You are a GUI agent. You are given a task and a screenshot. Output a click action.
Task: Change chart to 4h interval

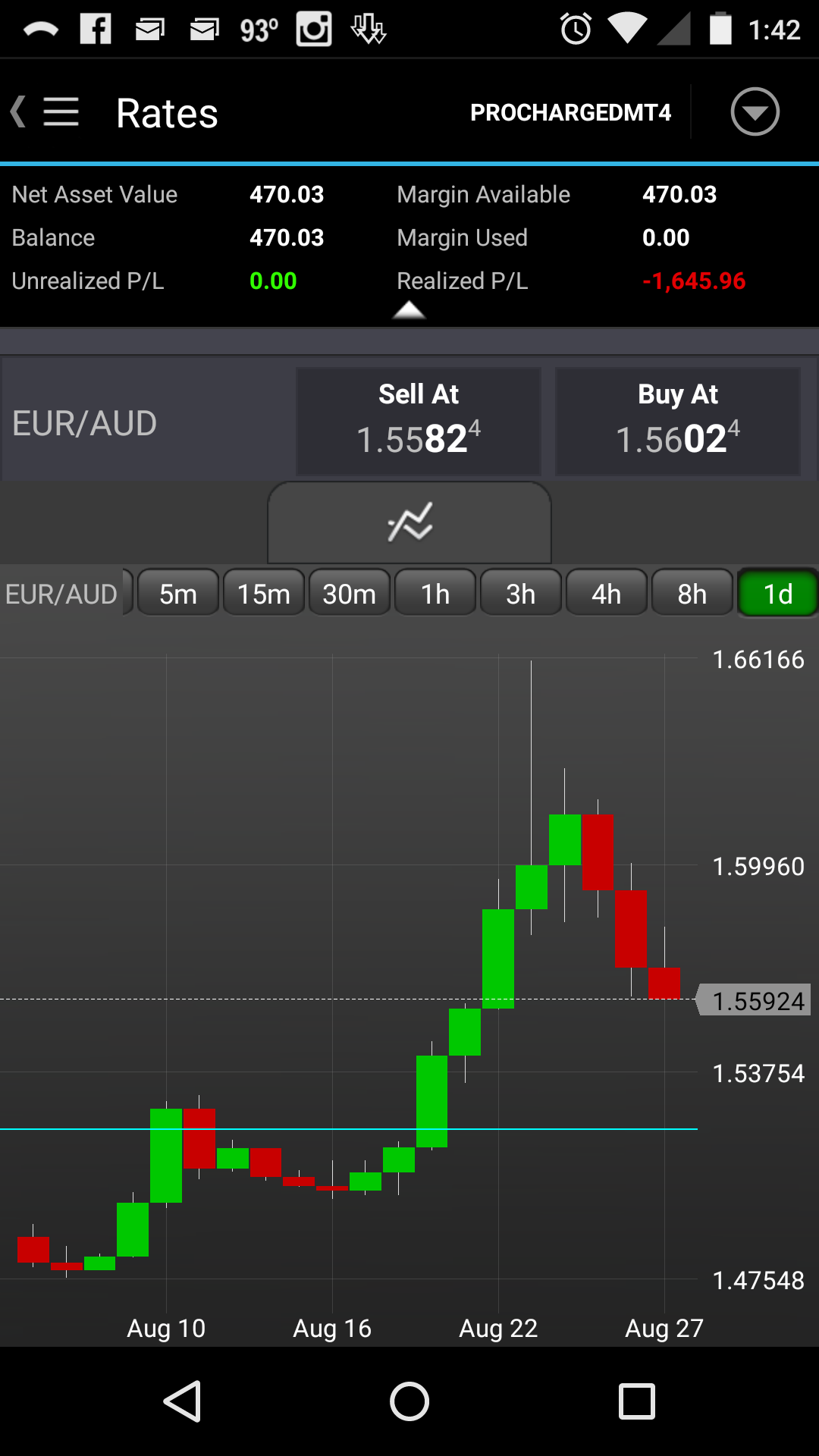(607, 594)
